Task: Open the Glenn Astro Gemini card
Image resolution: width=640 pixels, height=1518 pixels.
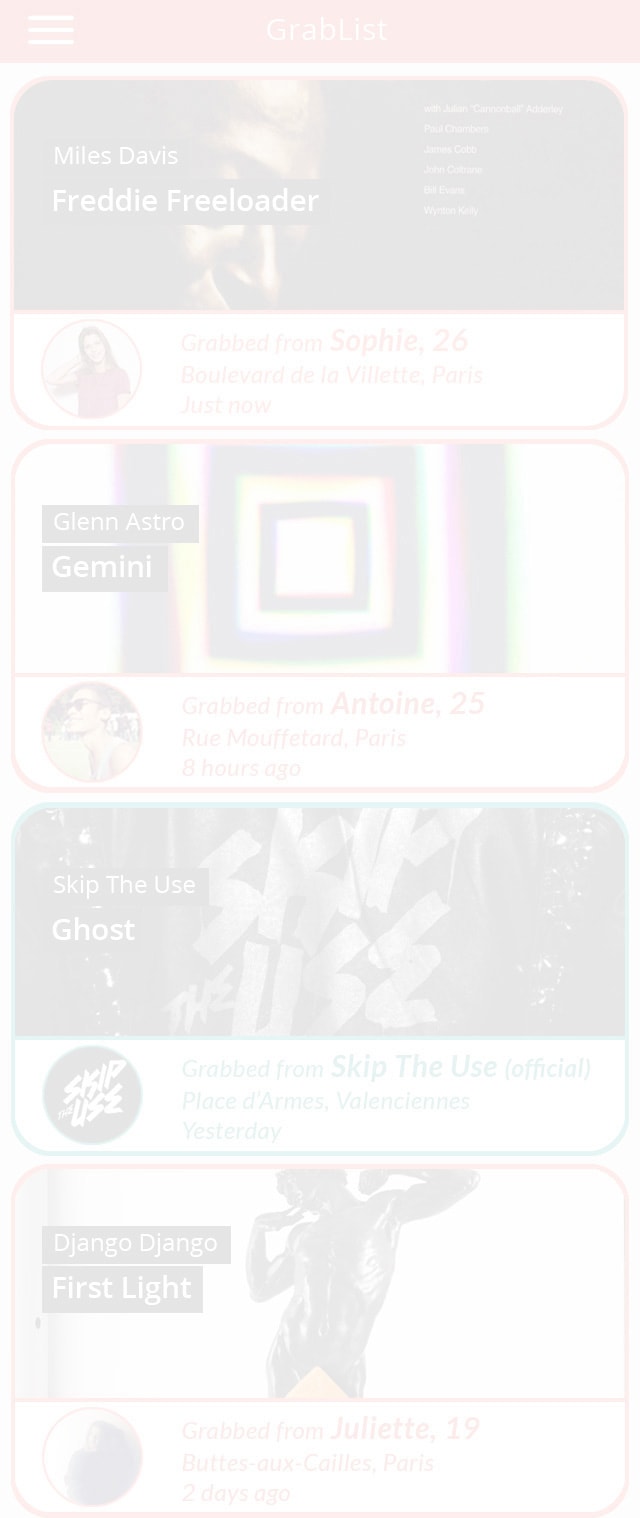Action: 320,558
